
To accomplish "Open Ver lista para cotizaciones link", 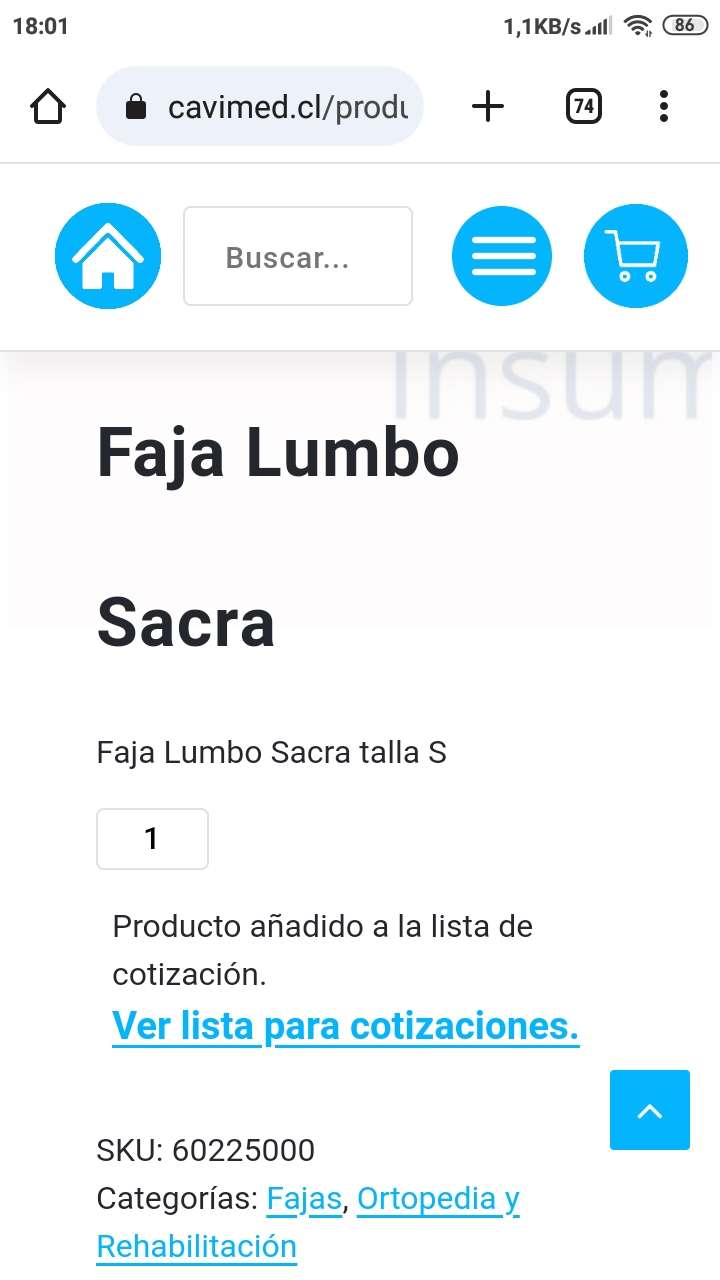I will pos(345,1026).
